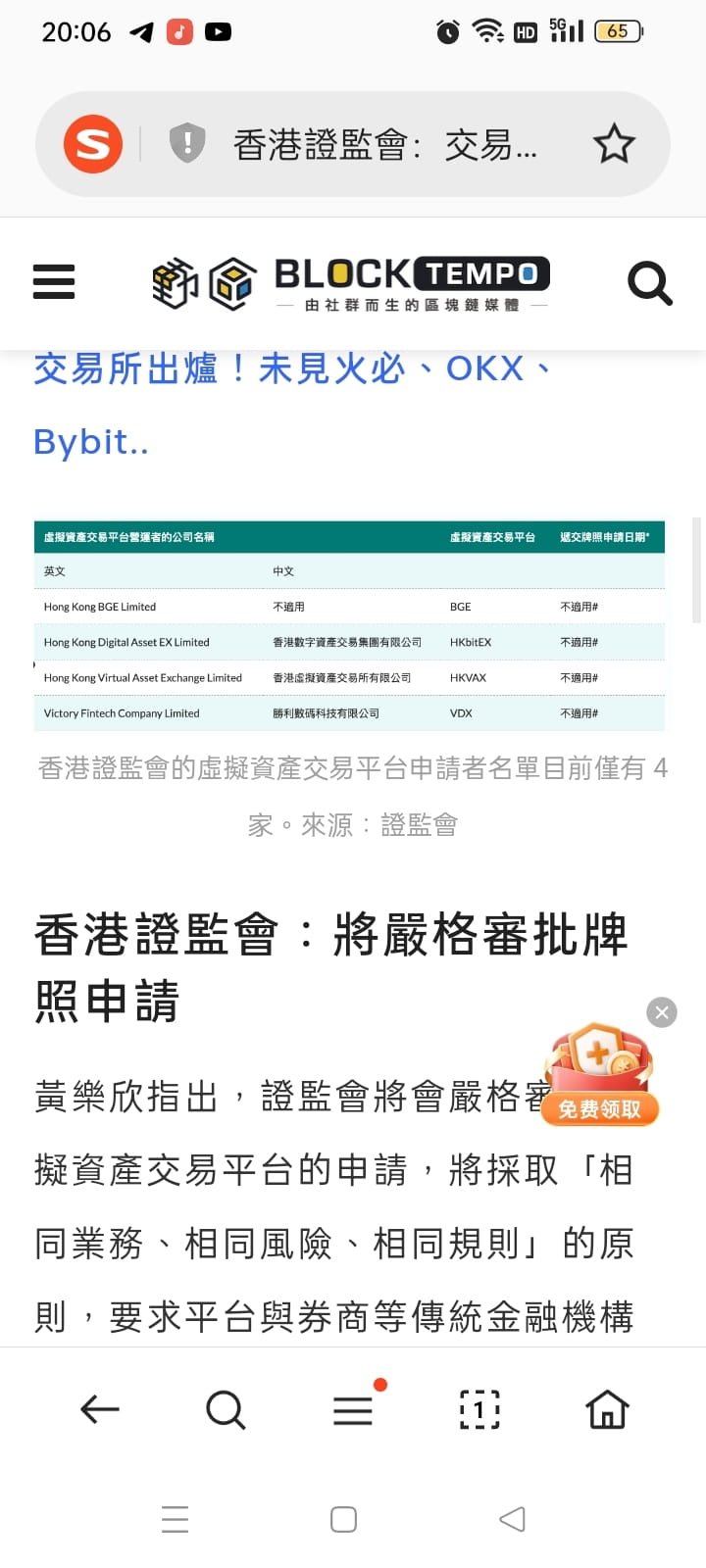This screenshot has width=706, height=1568.
Task: Open the tab switcher showing 1 tab
Action: click(479, 1409)
